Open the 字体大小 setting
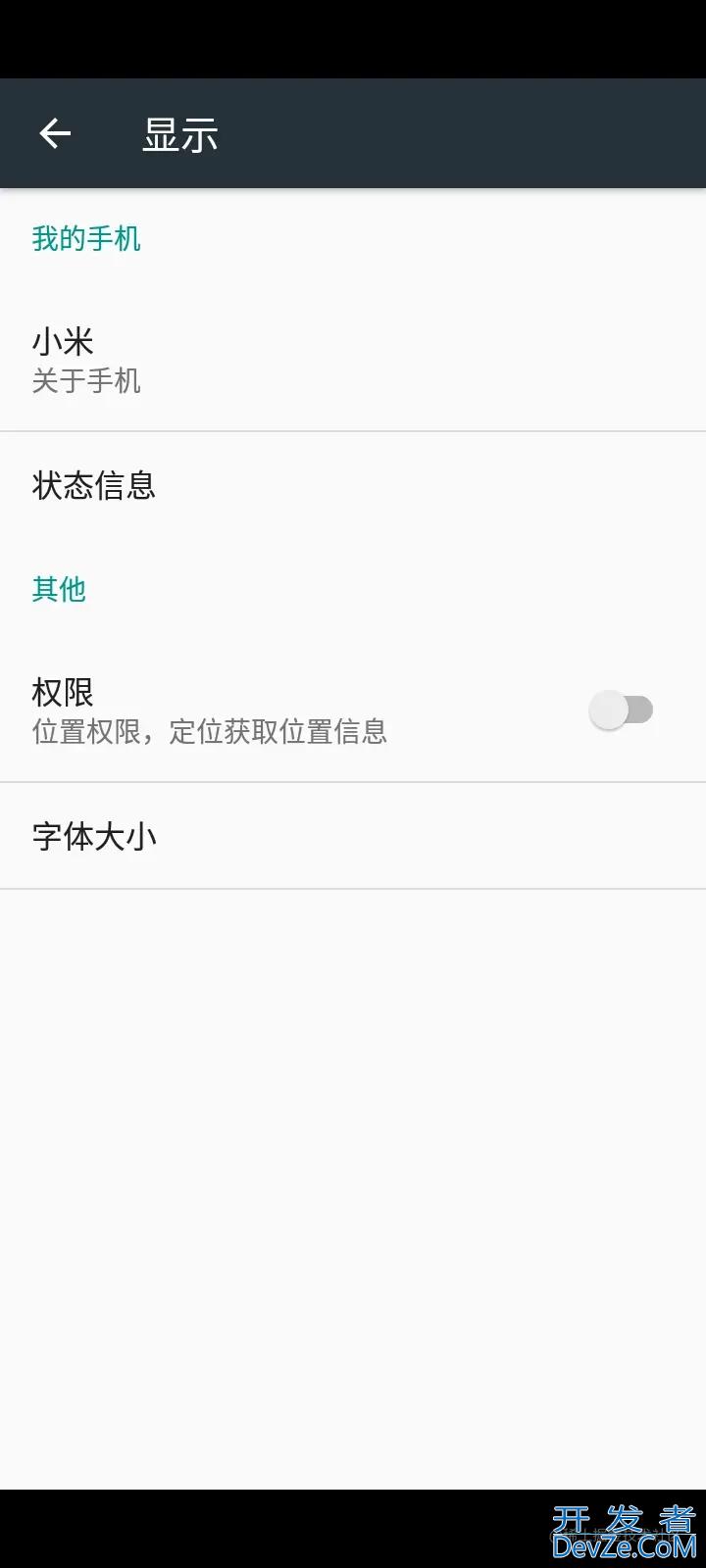This screenshot has width=706, height=1568. tap(353, 836)
